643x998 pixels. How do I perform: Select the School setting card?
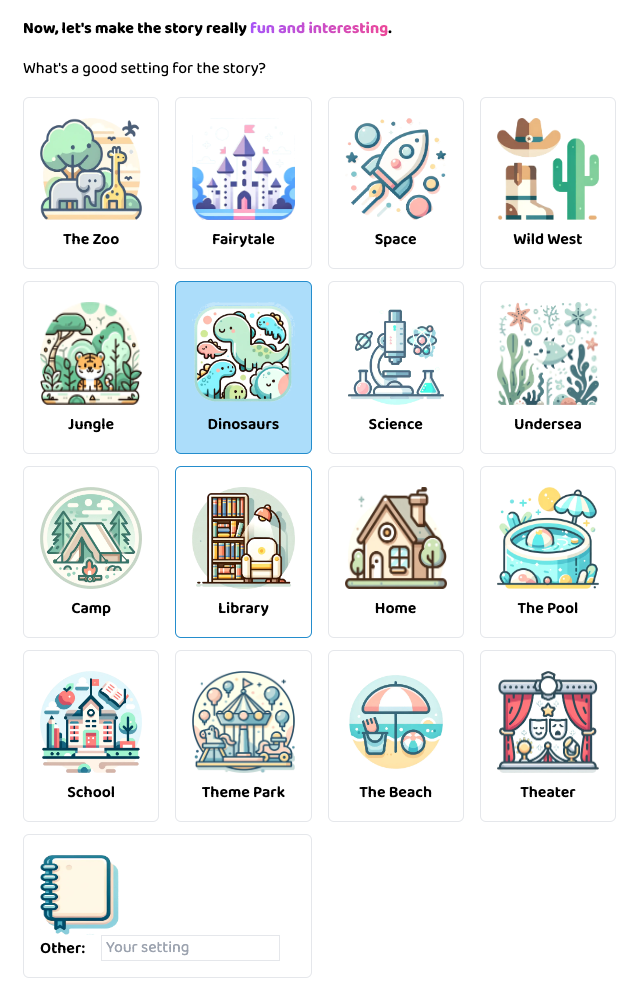click(91, 735)
